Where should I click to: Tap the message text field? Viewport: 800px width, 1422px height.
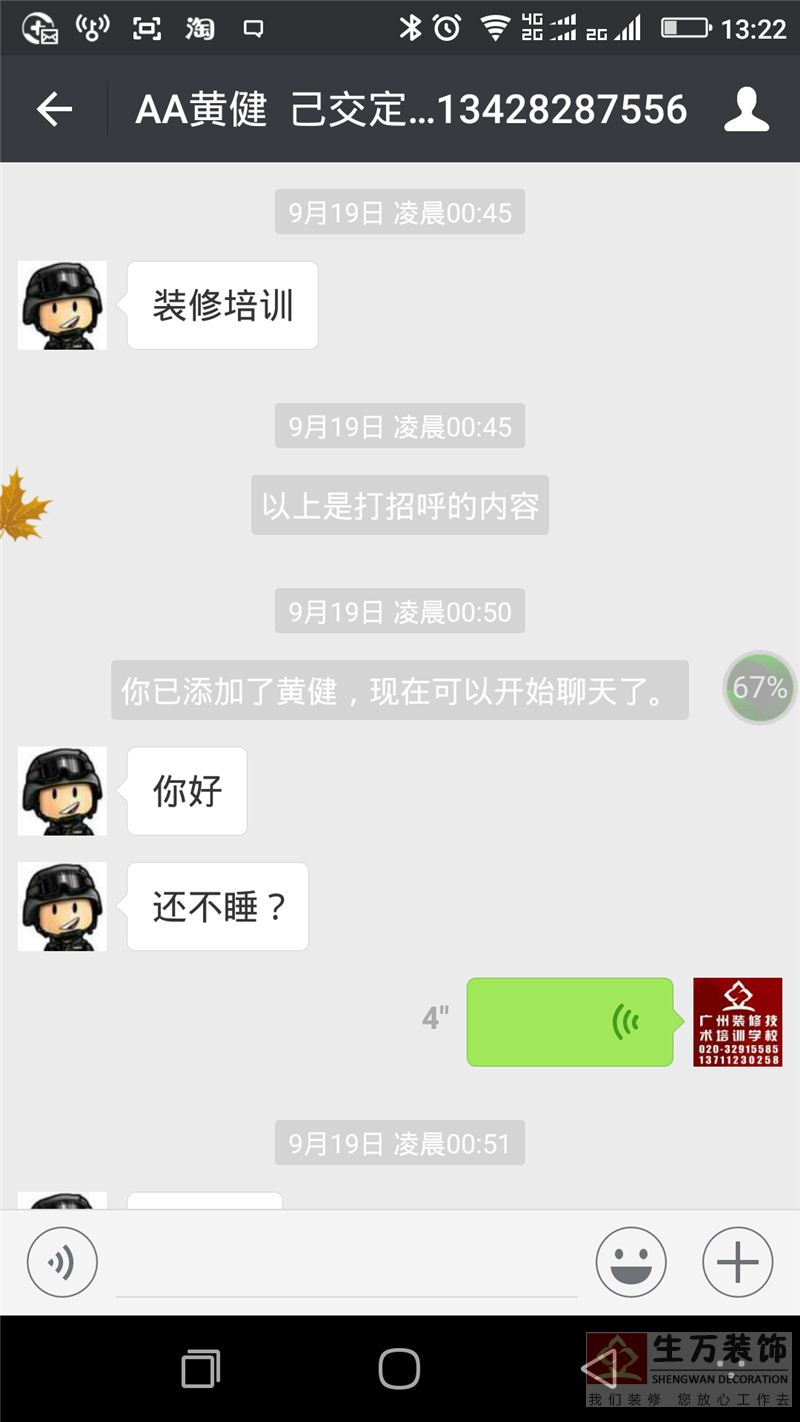(x=346, y=1264)
